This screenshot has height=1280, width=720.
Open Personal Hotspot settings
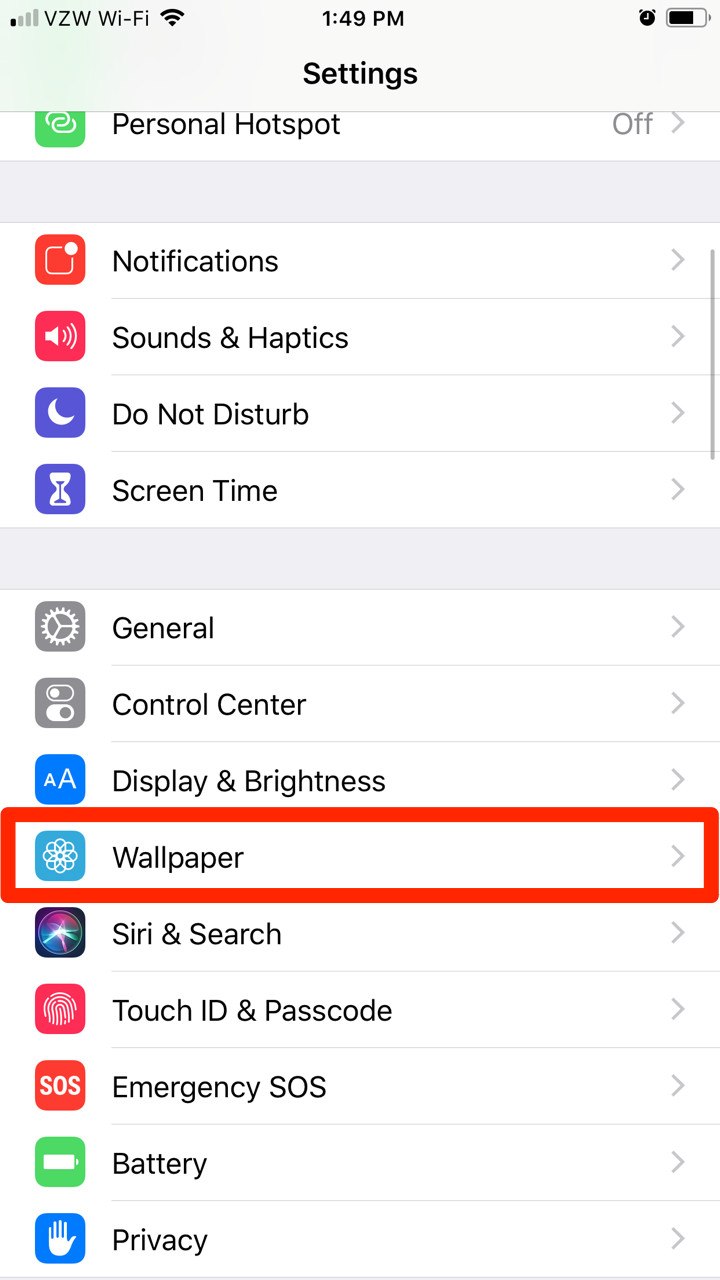(360, 126)
